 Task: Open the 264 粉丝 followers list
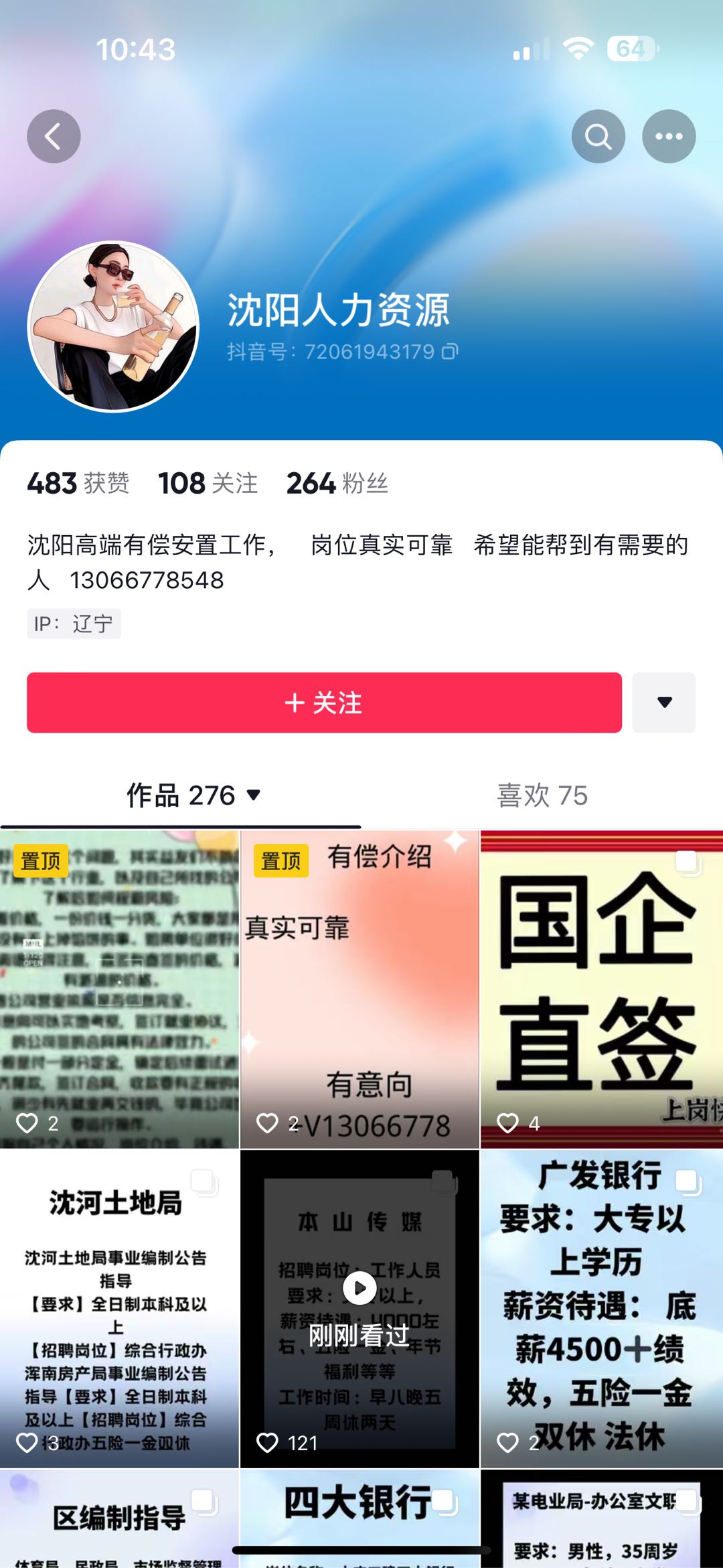point(337,483)
